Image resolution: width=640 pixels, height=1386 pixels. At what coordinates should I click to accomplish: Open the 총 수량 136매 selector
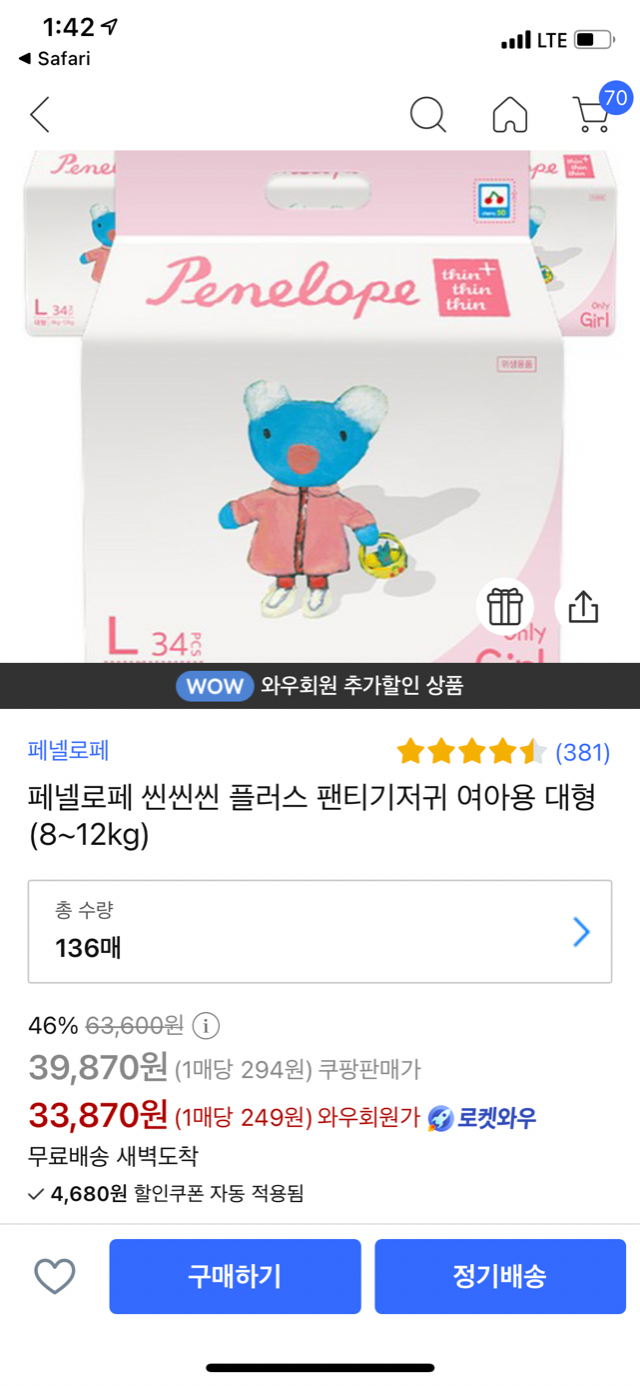coord(320,932)
